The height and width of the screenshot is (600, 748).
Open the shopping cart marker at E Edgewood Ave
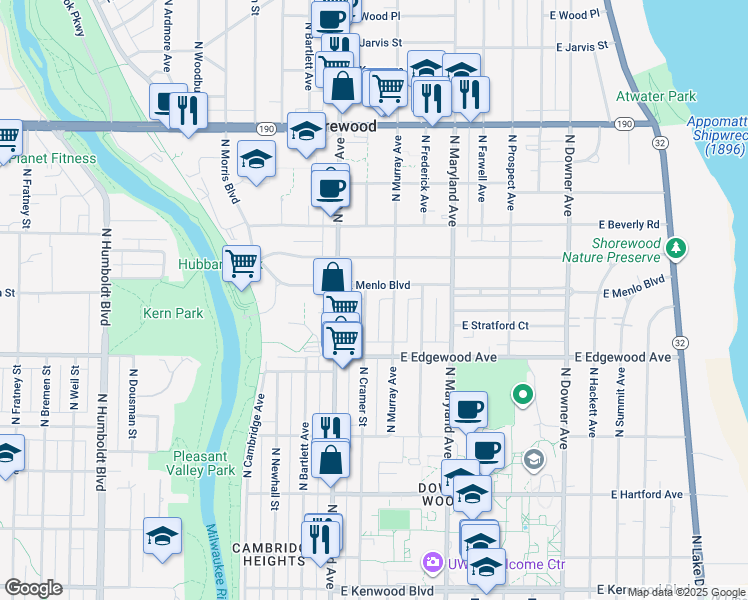(x=343, y=341)
